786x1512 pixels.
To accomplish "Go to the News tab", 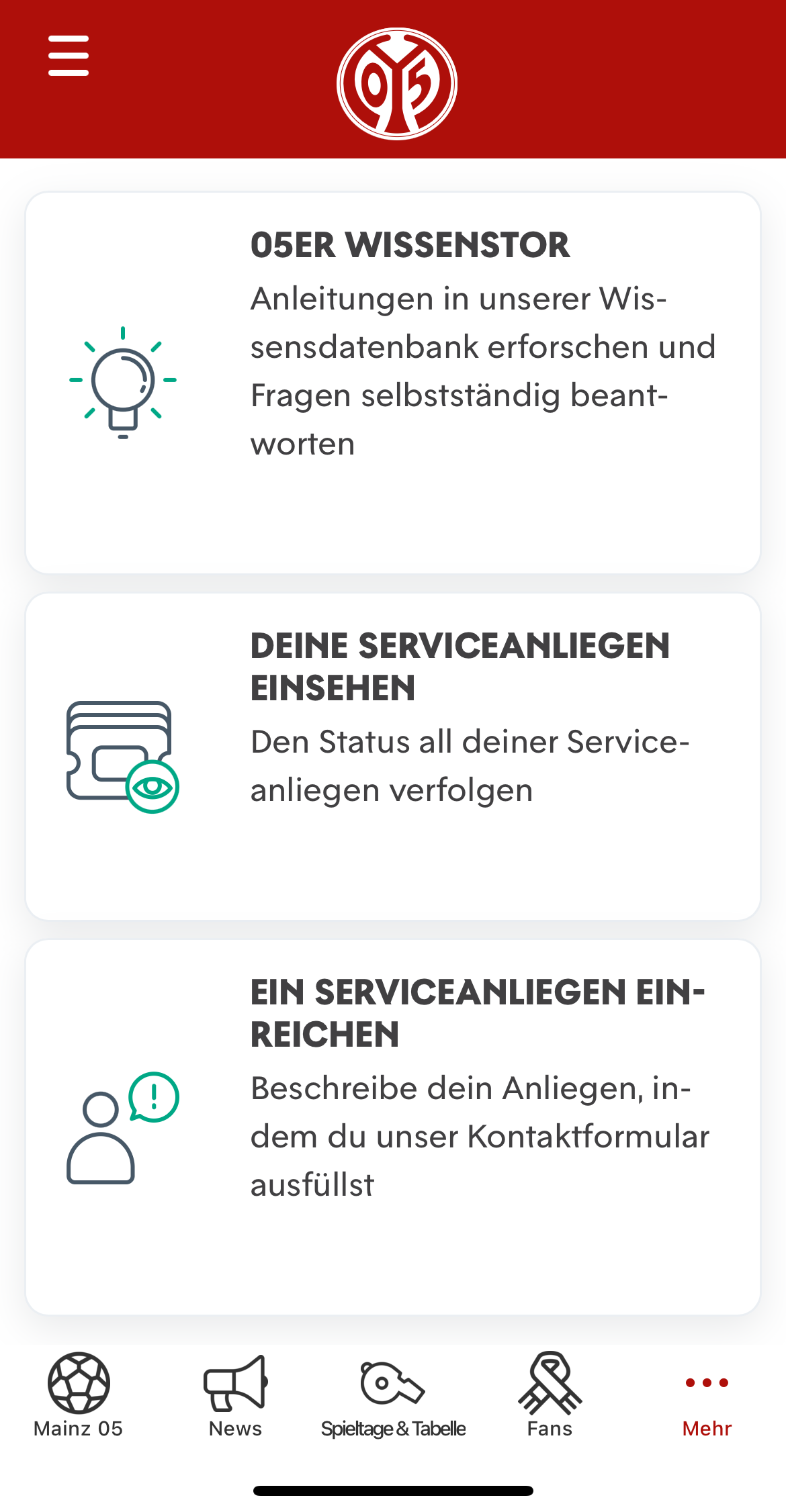I will click(235, 1395).
